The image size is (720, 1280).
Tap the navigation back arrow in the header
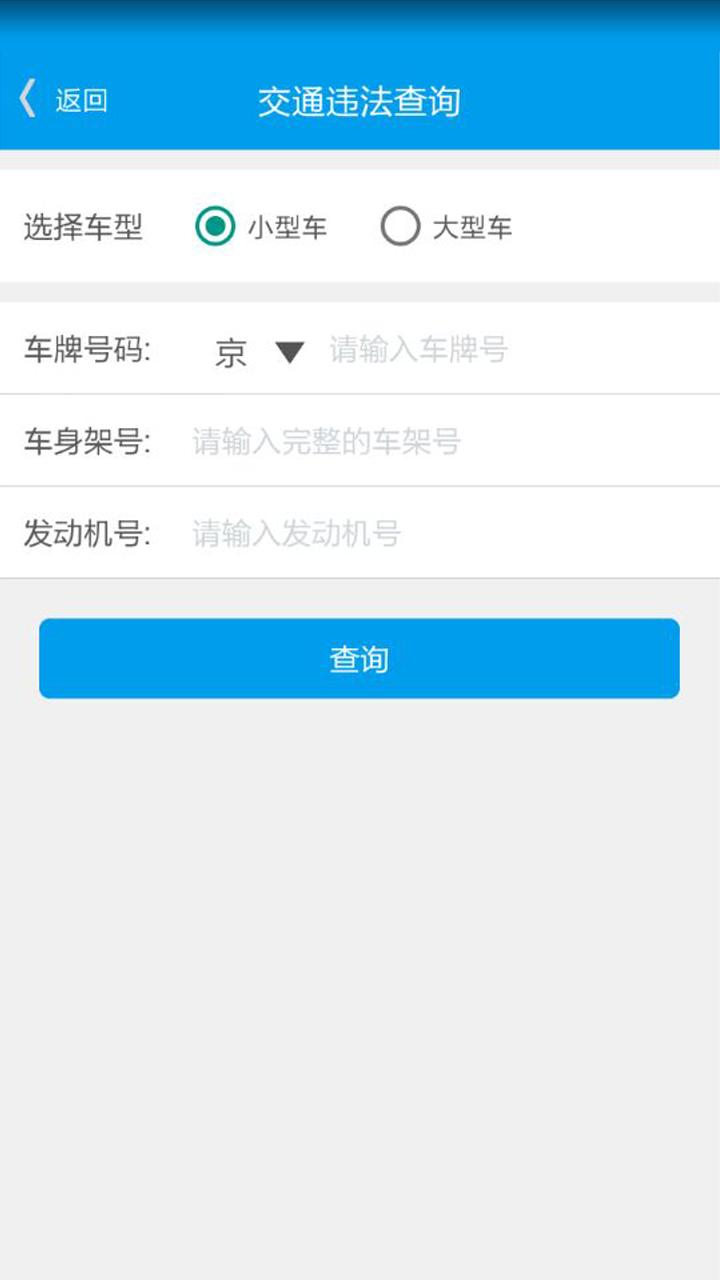point(27,99)
